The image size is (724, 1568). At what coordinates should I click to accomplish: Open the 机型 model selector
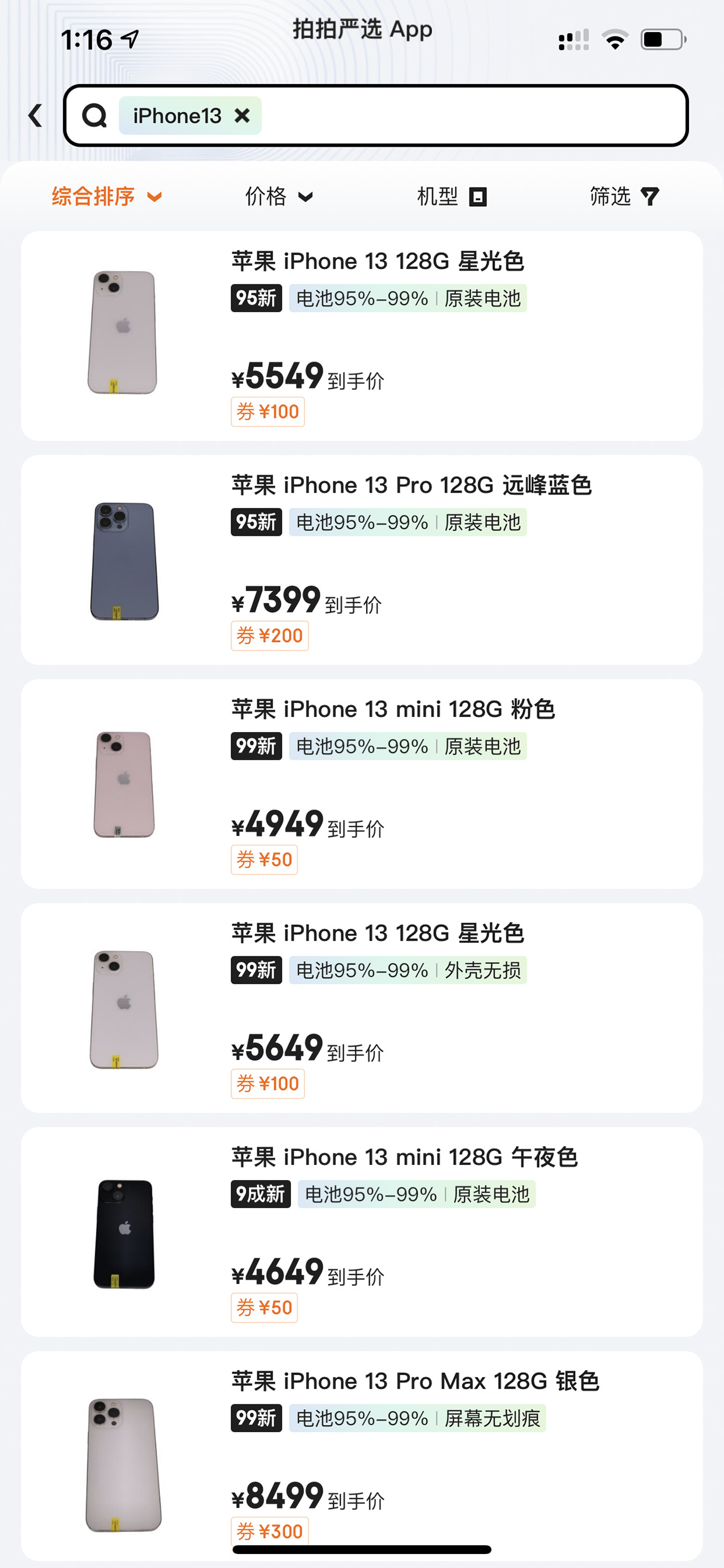[452, 197]
